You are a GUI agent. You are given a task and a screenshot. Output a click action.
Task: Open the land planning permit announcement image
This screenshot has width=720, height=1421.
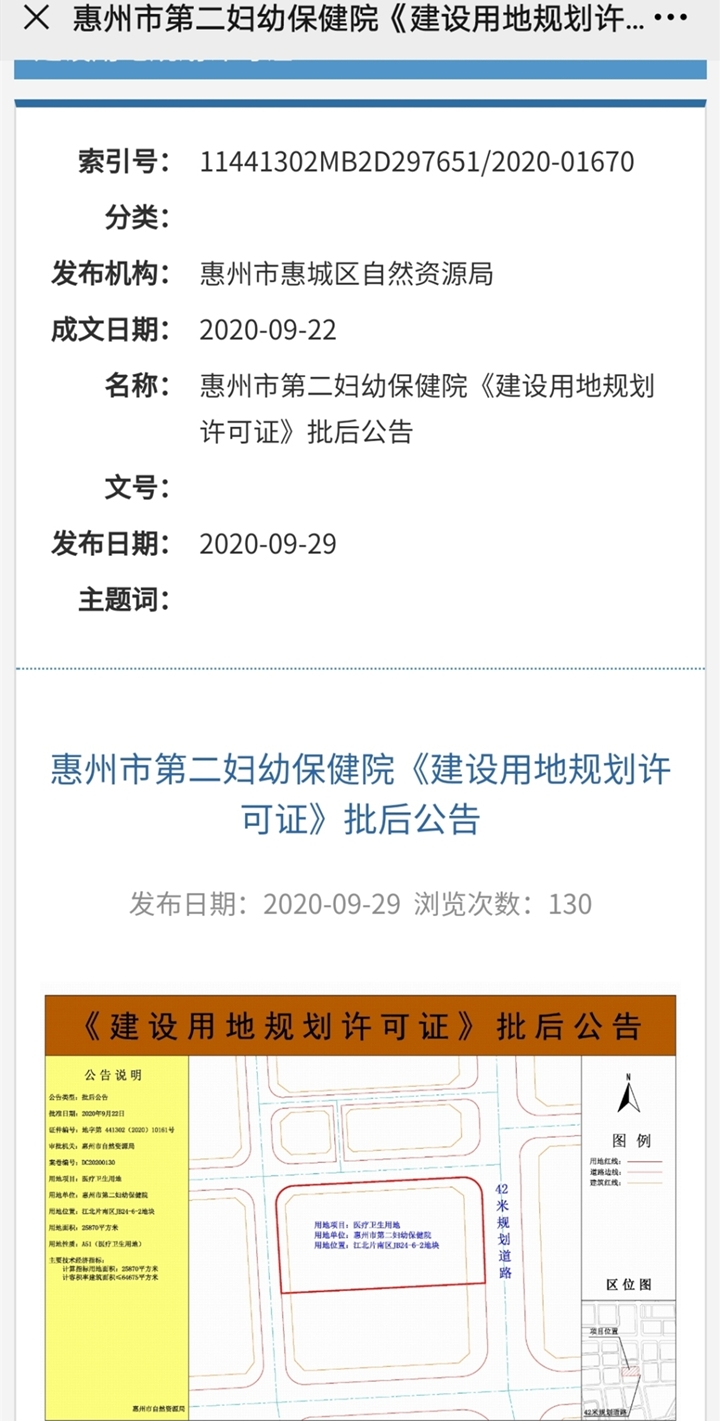point(360,1207)
